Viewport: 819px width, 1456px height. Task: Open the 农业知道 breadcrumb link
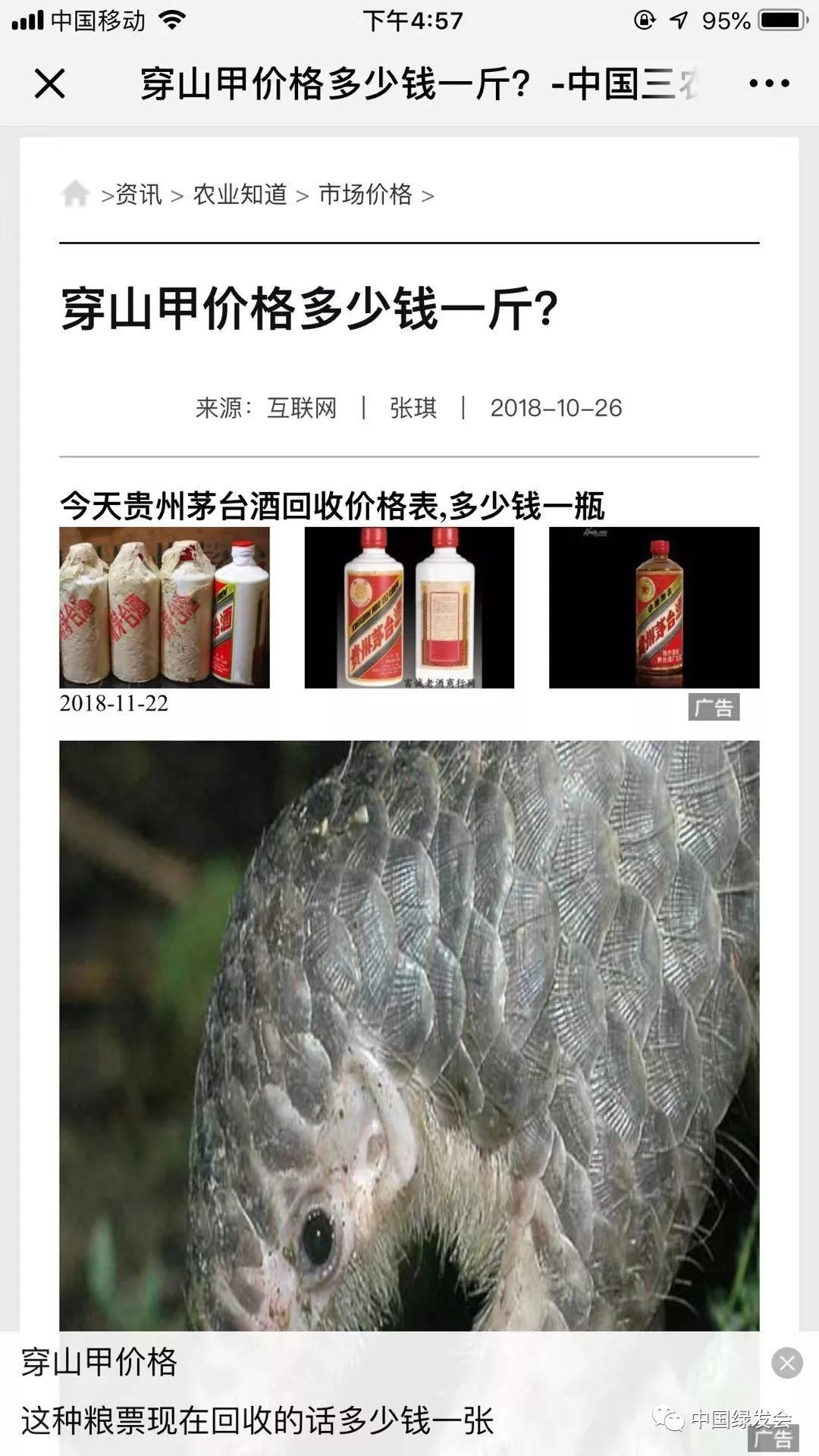(x=240, y=195)
